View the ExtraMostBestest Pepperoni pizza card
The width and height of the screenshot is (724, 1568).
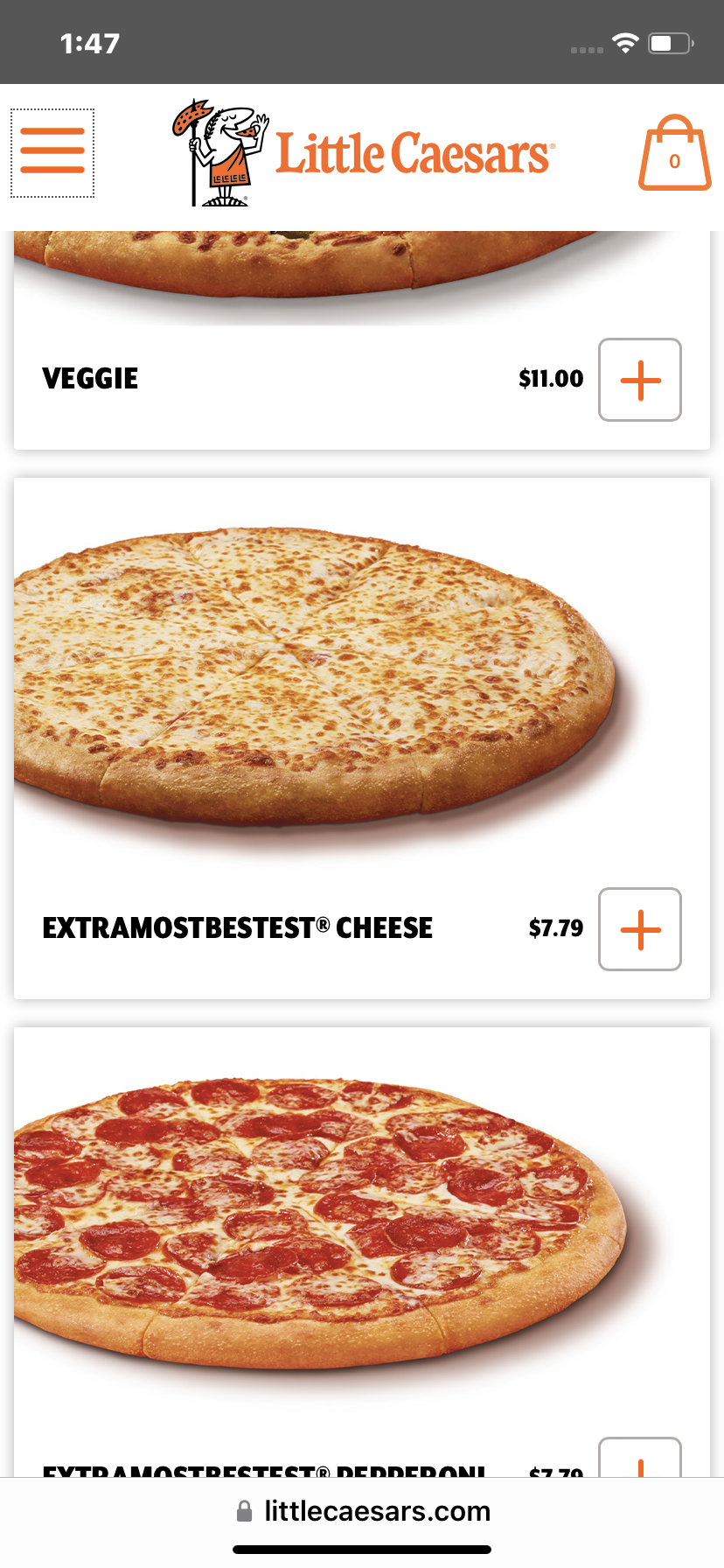point(315,1225)
